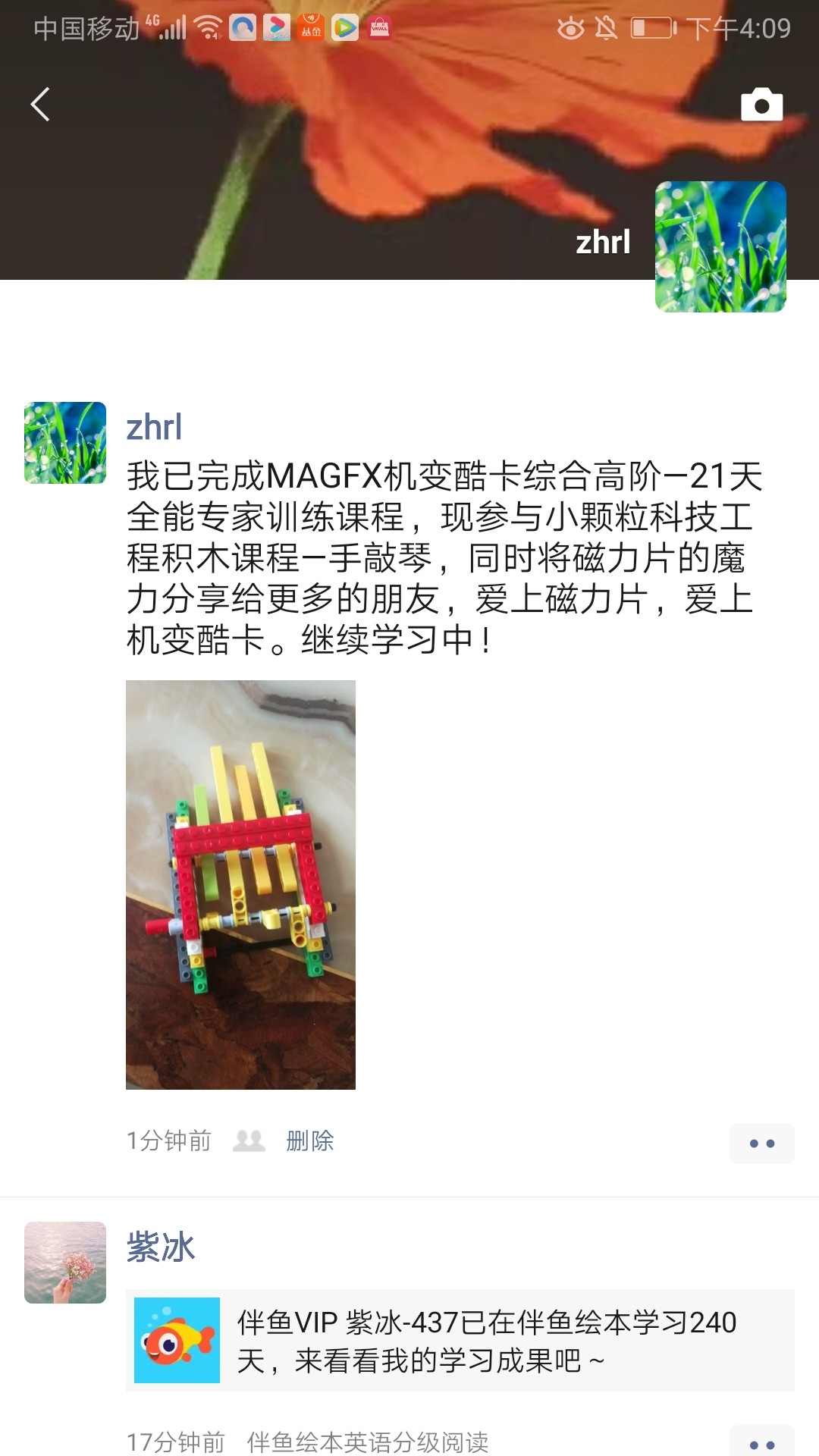Screen dimensions: 819x1456
Task: Open 紫冰 name link
Action: [x=161, y=1247]
